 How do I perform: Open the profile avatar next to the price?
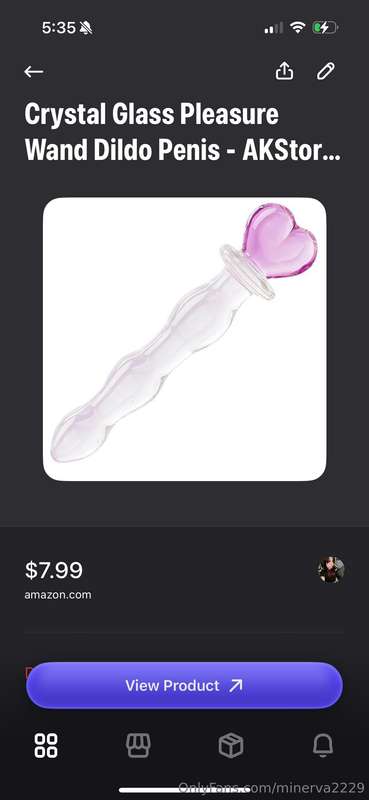tap(331, 570)
